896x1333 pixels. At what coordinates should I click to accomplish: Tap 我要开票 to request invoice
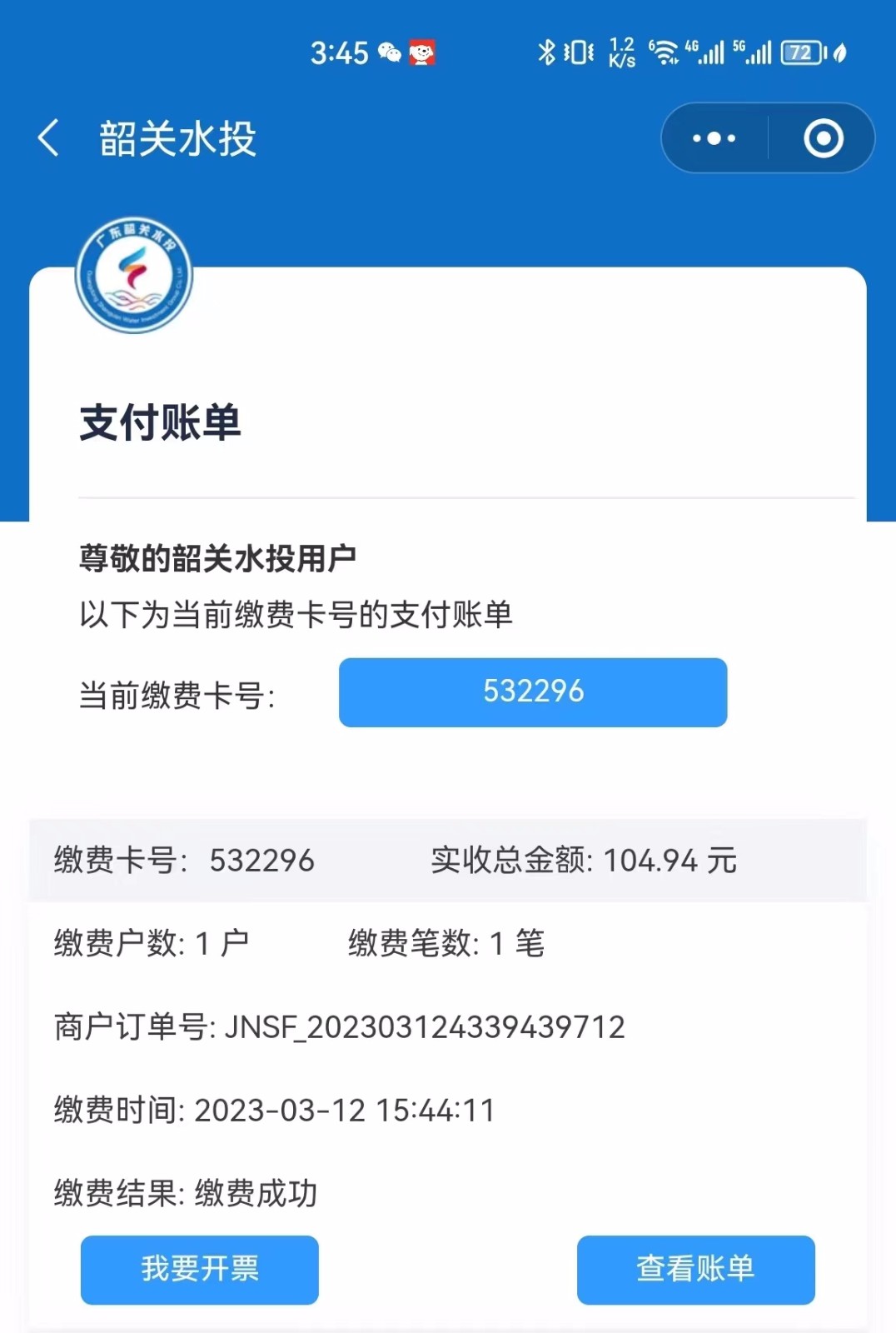tap(200, 1270)
